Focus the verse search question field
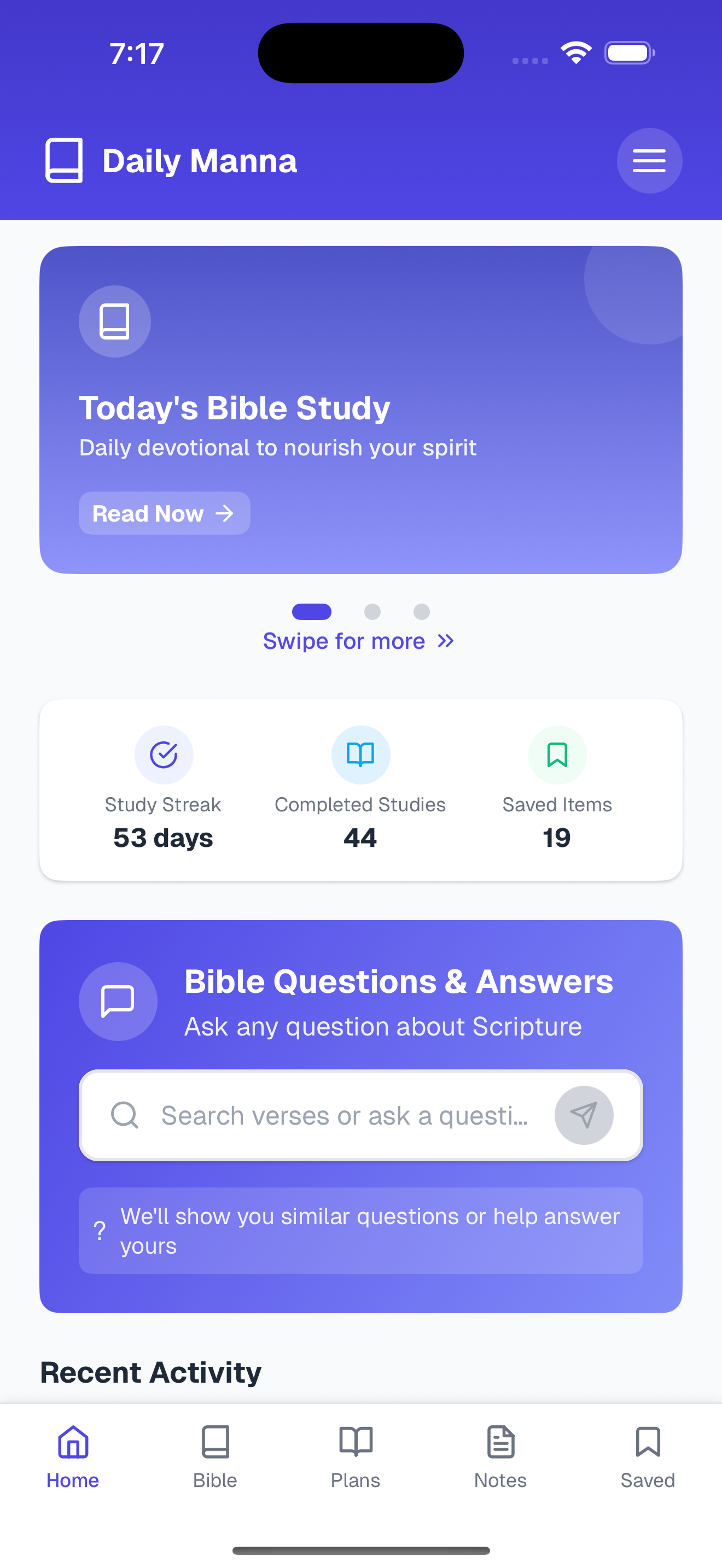722x1568 pixels. click(x=344, y=1115)
